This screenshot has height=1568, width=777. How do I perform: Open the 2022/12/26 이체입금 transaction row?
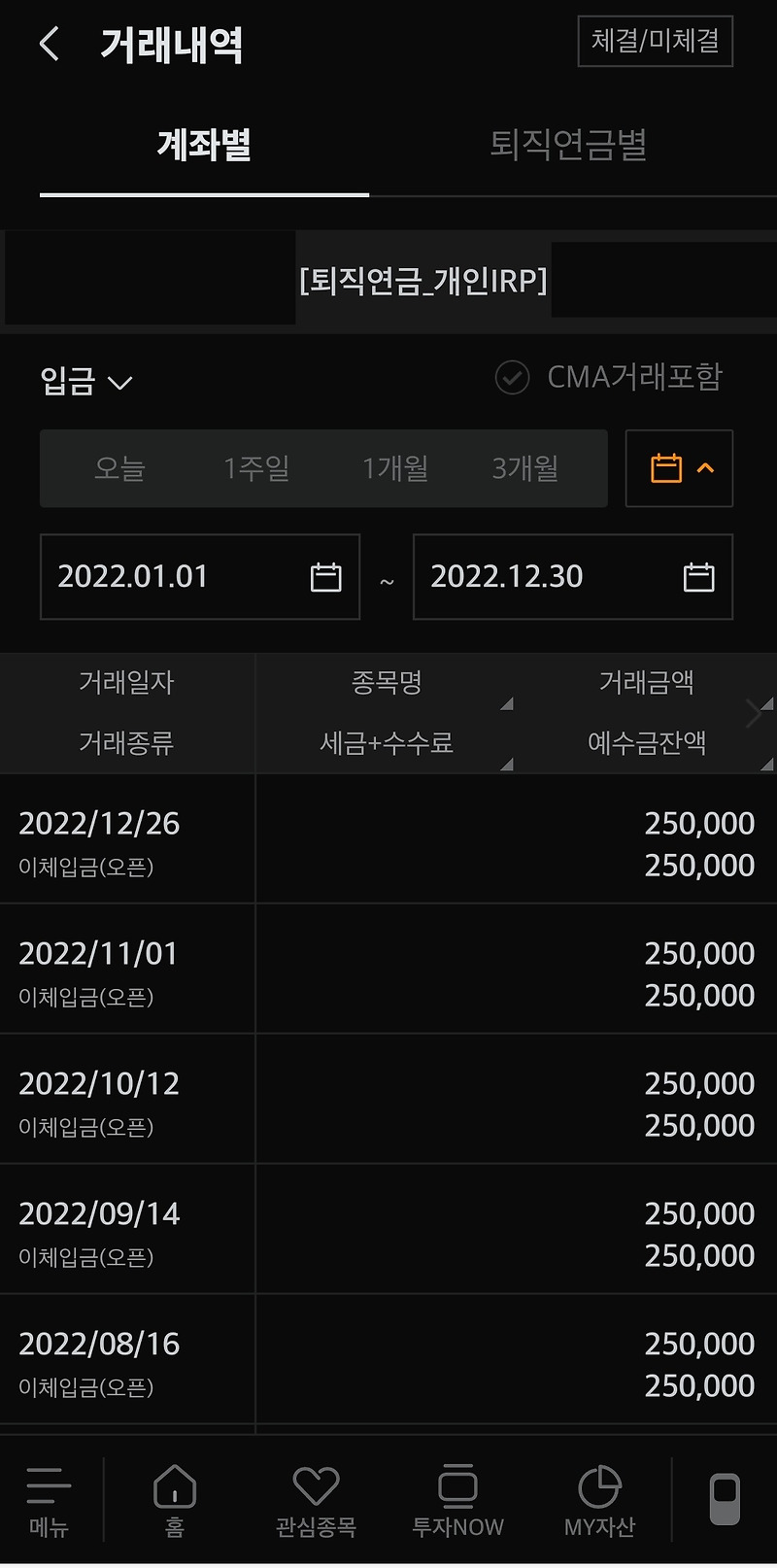pos(388,840)
